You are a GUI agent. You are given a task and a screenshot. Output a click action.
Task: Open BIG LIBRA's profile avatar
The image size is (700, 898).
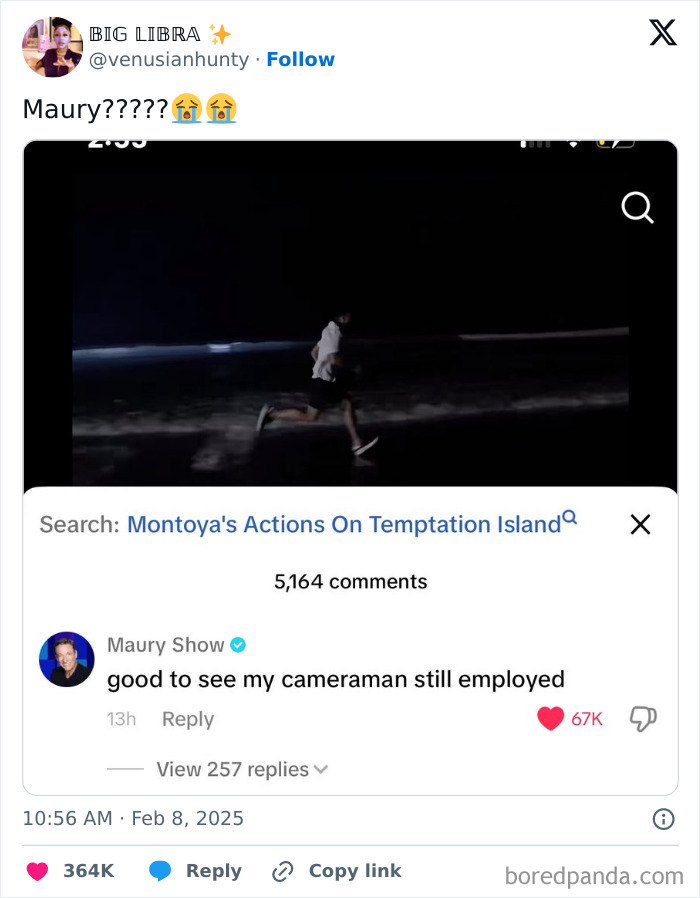click(x=52, y=47)
